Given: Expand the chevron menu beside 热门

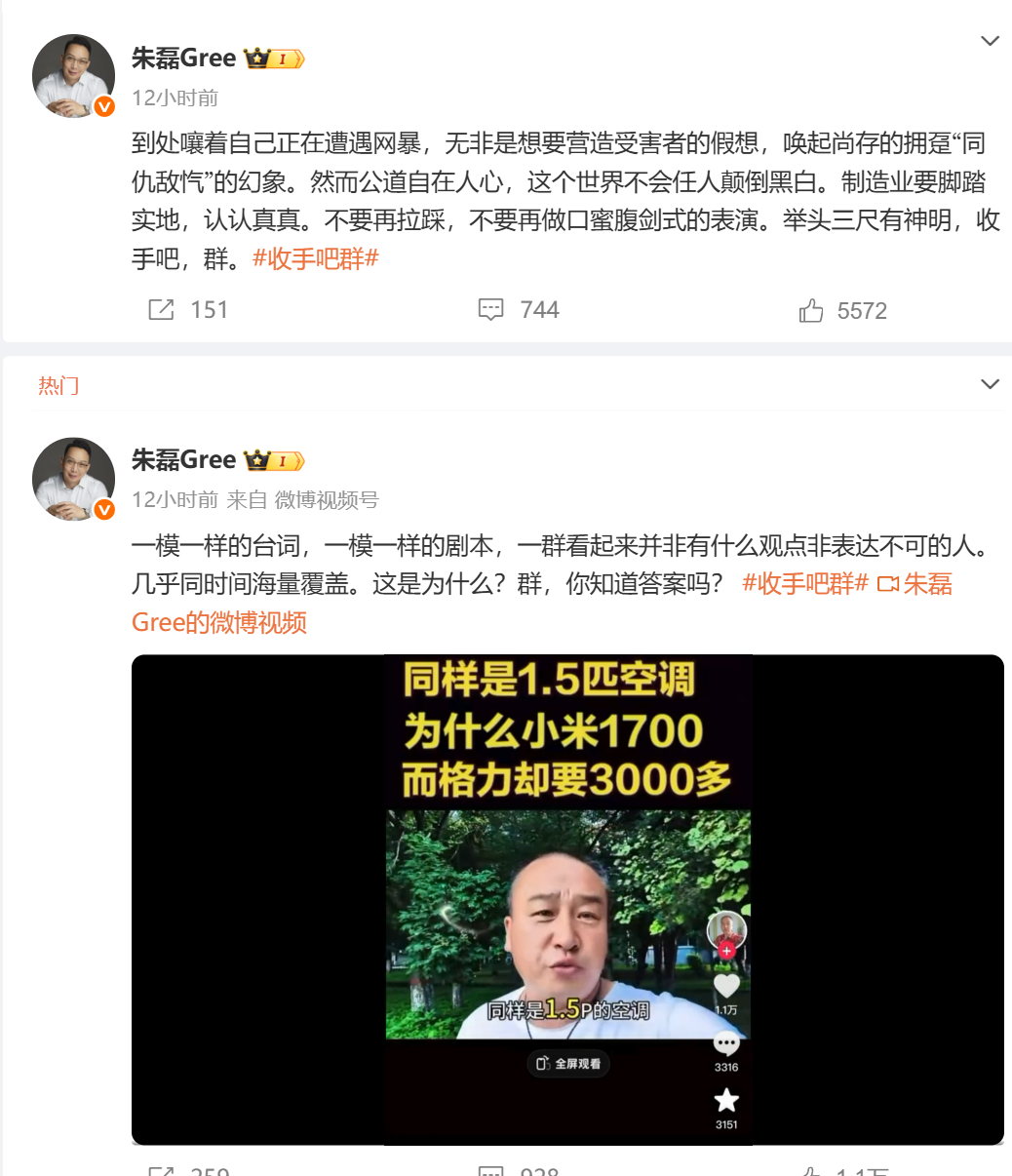Looking at the screenshot, I should tap(990, 384).
